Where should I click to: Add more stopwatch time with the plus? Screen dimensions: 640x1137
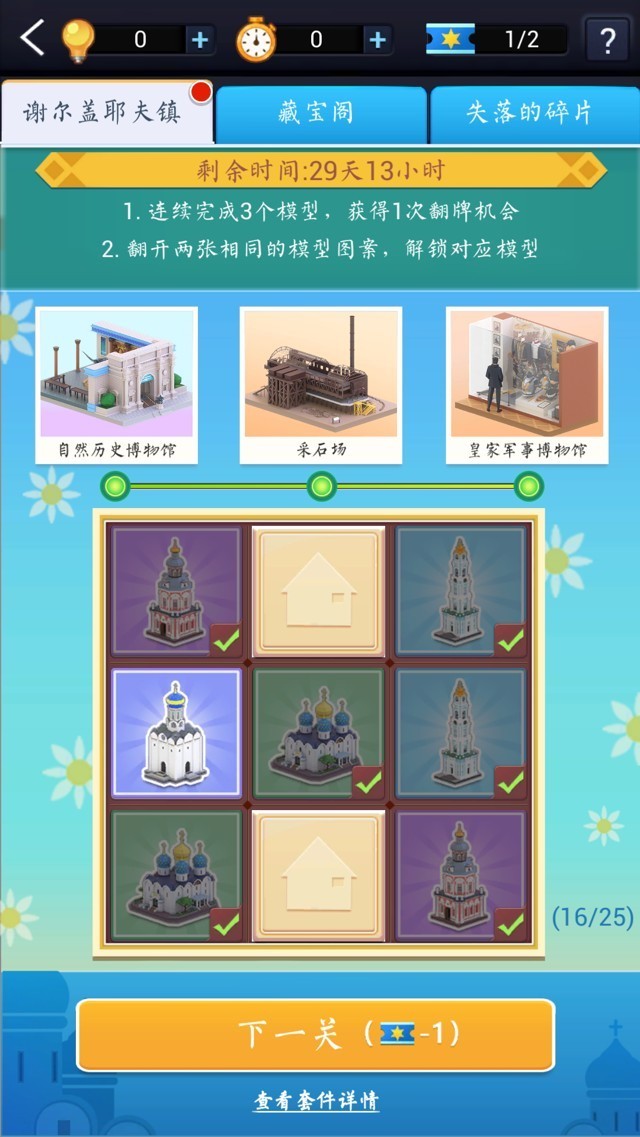coord(378,40)
